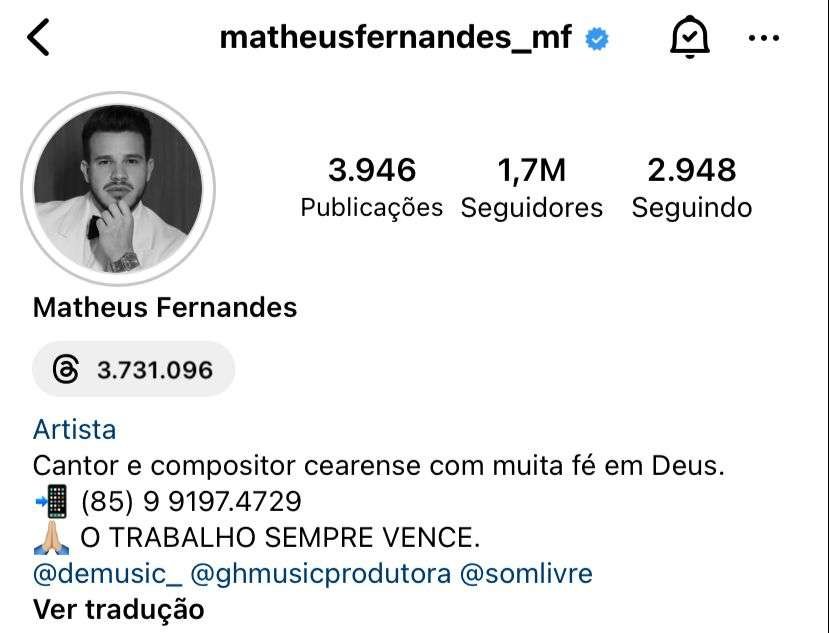View Matheus Fernandes' profile picture
This screenshot has width=829, height=633.
pyautogui.click(x=118, y=188)
